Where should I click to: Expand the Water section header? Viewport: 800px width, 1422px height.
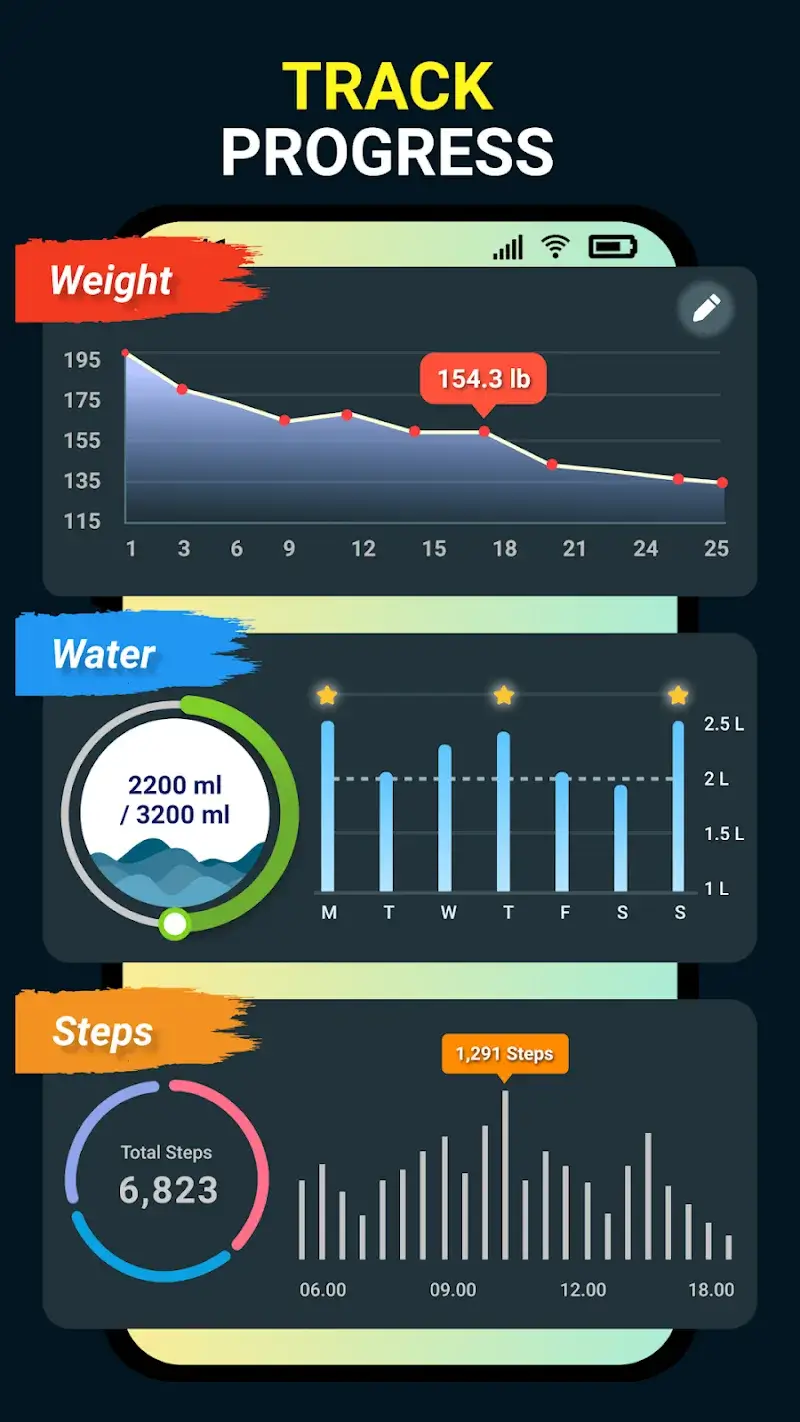tap(105, 655)
